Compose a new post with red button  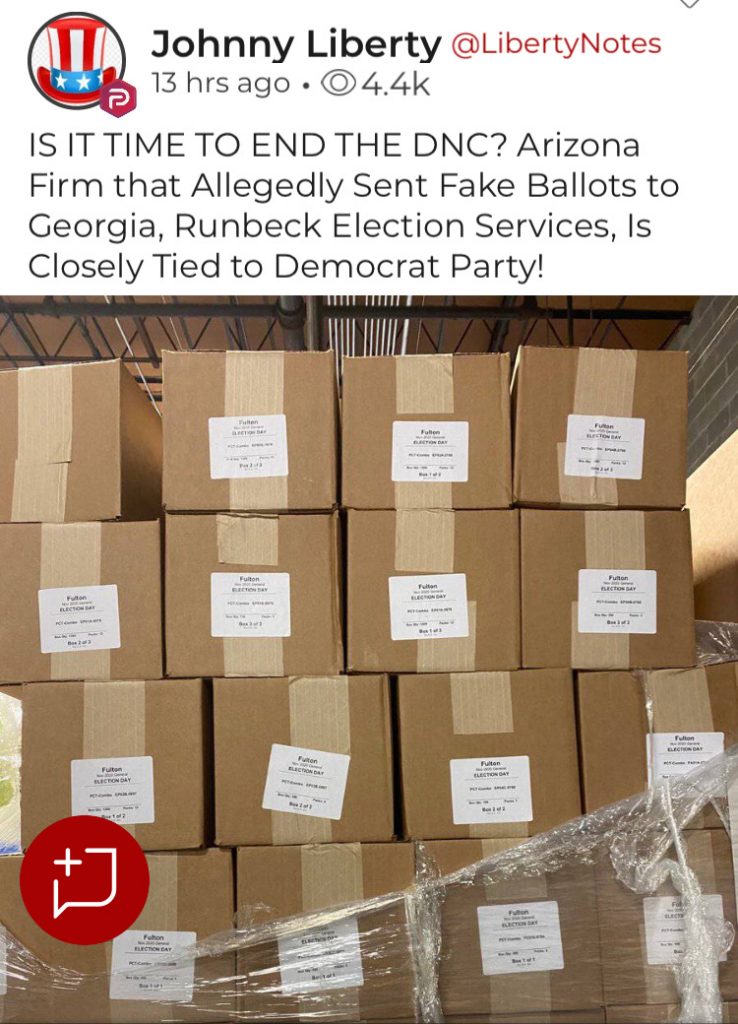point(85,880)
